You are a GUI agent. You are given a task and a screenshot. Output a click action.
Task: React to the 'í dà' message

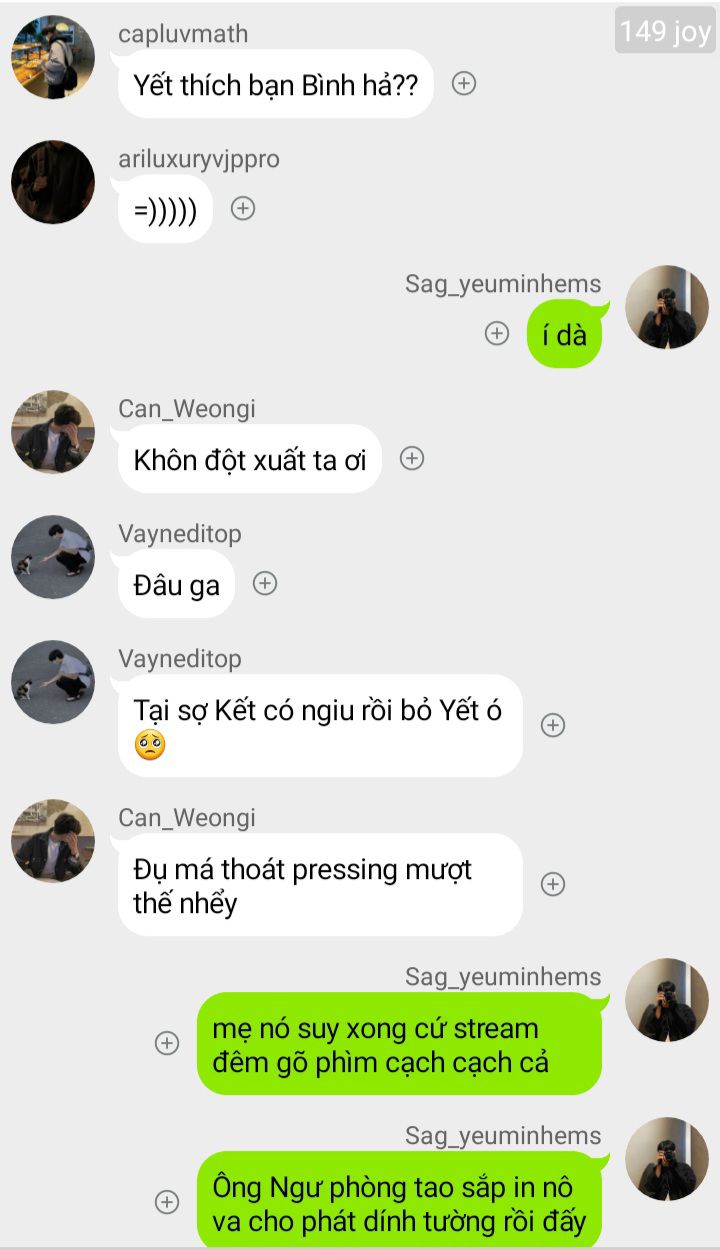click(497, 334)
